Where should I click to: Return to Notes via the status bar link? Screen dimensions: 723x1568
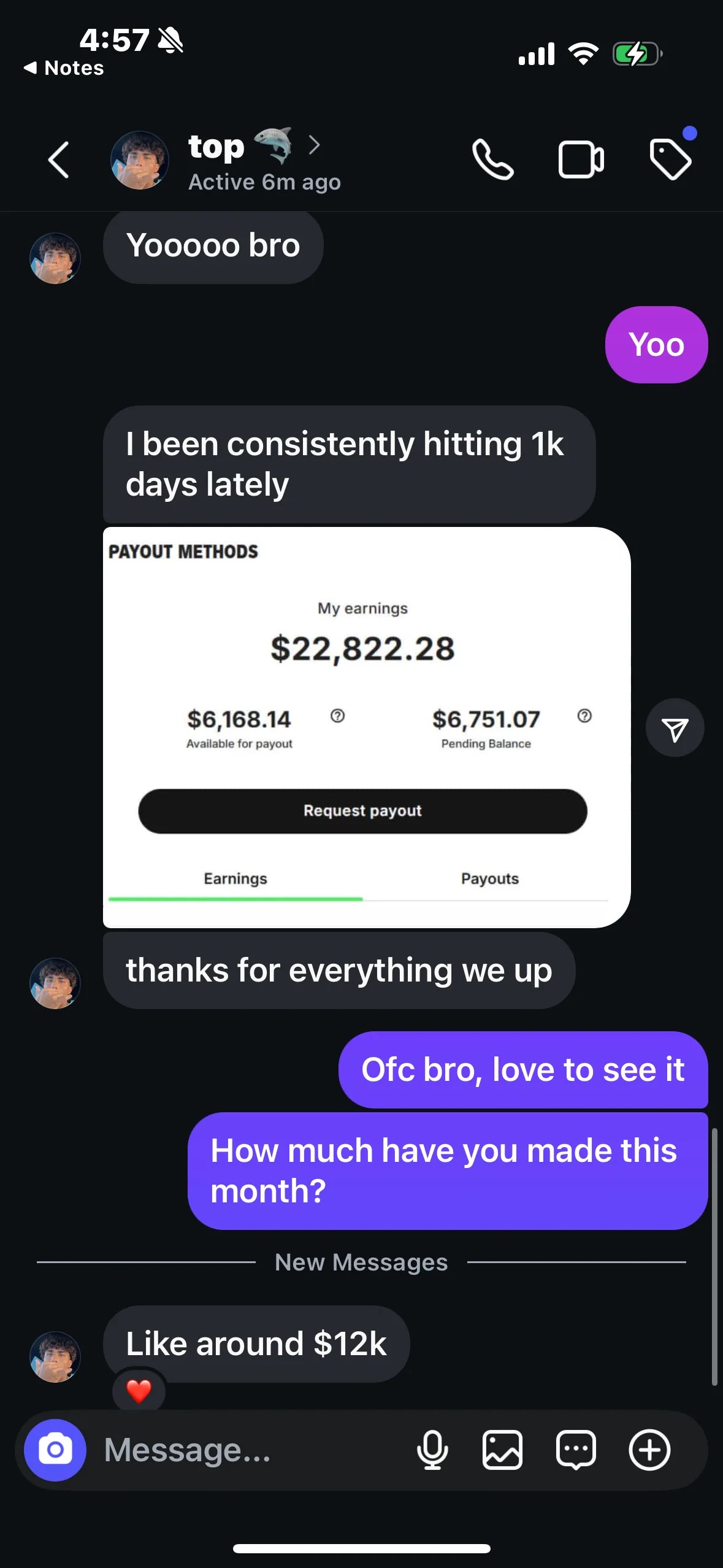click(x=64, y=68)
